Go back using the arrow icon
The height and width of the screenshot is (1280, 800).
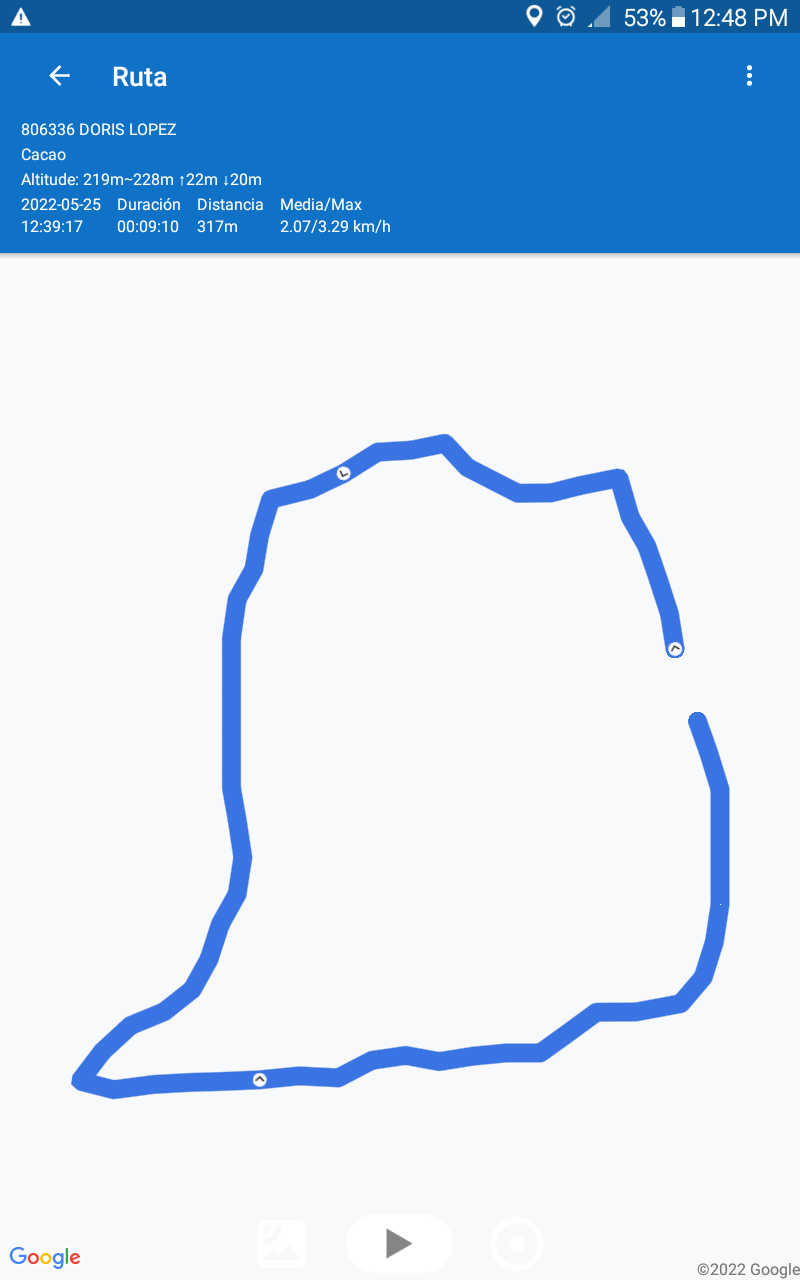coord(60,76)
